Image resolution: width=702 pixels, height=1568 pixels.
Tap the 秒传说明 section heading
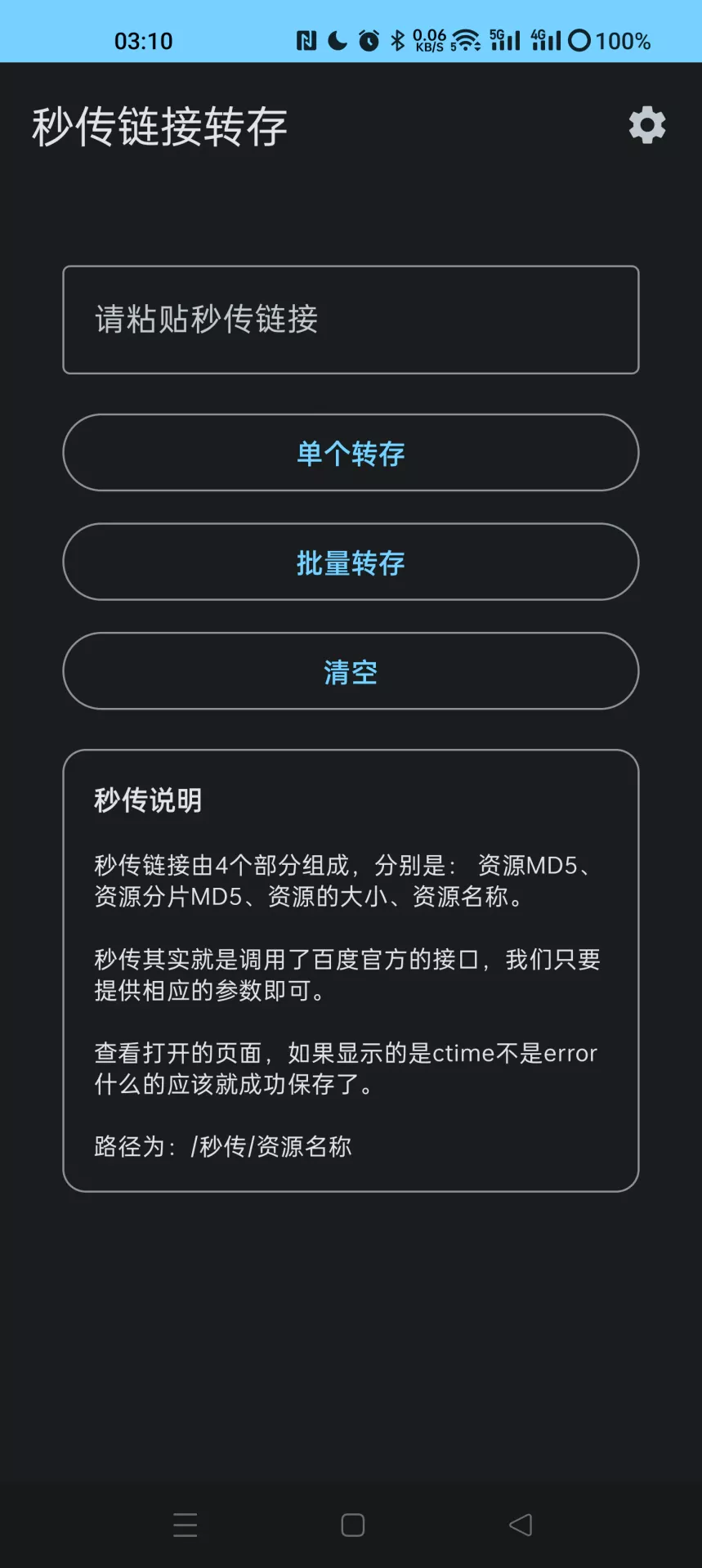(x=148, y=800)
